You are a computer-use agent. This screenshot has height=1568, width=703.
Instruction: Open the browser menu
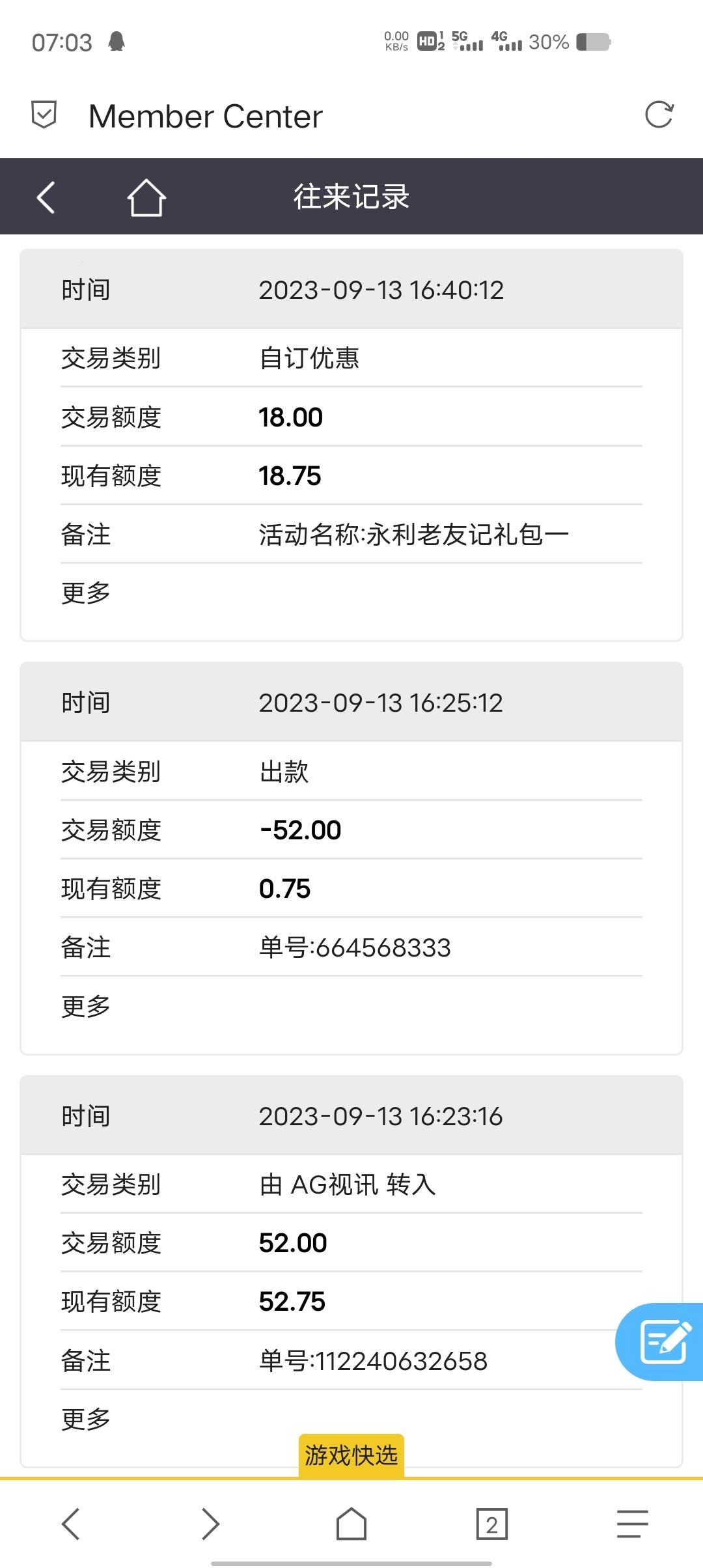point(632,1524)
